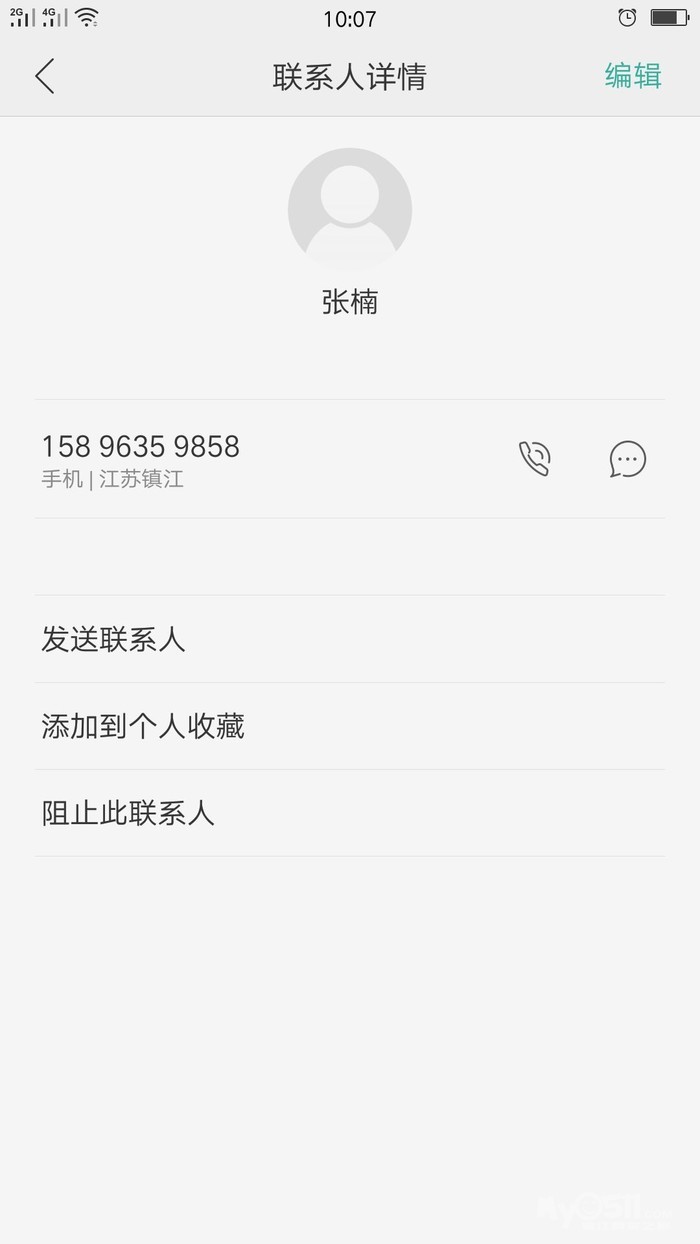The height and width of the screenshot is (1244, 700).
Task: Block contact via 阻止此联系人
Action: pyautogui.click(x=128, y=813)
